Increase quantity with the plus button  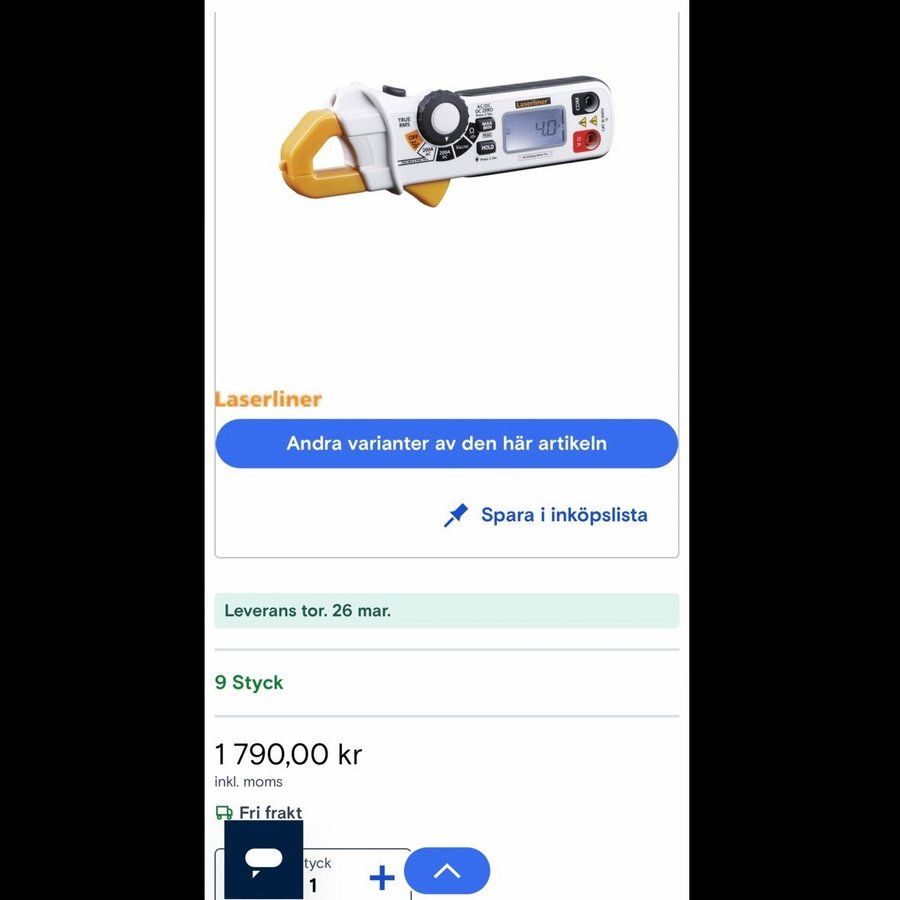382,878
